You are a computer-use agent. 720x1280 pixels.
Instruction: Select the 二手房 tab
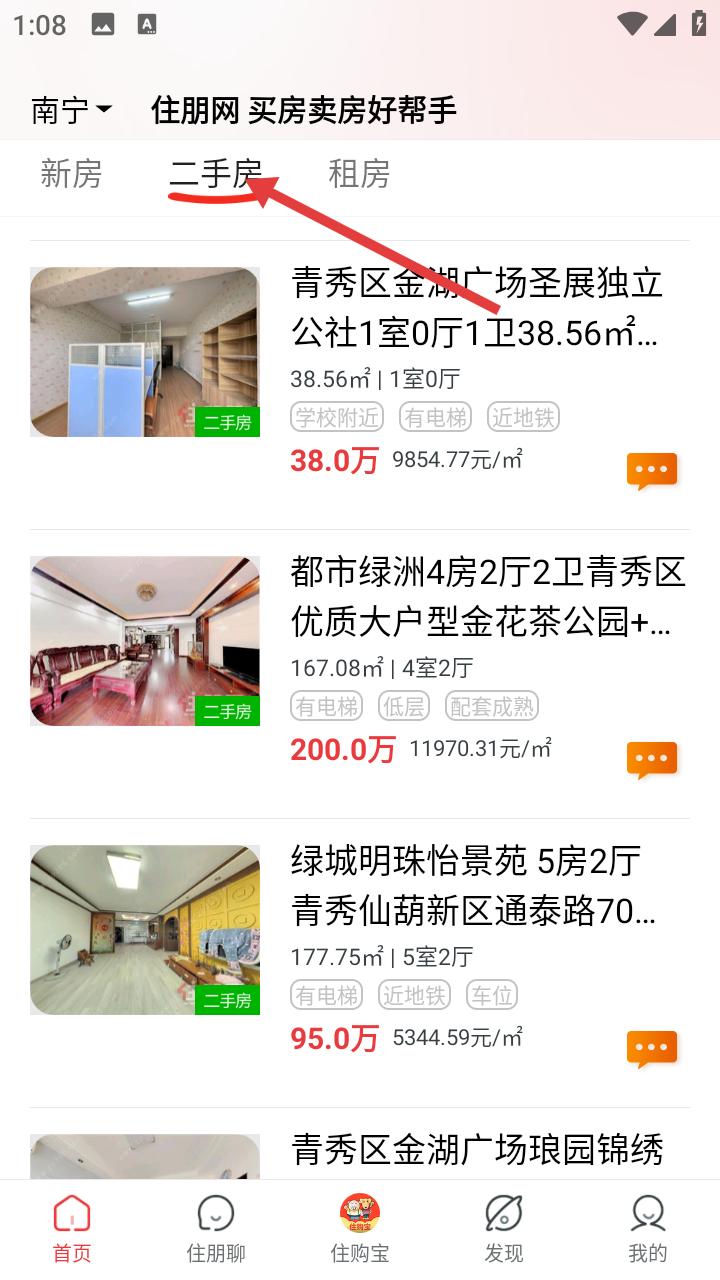(x=215, y=174)
